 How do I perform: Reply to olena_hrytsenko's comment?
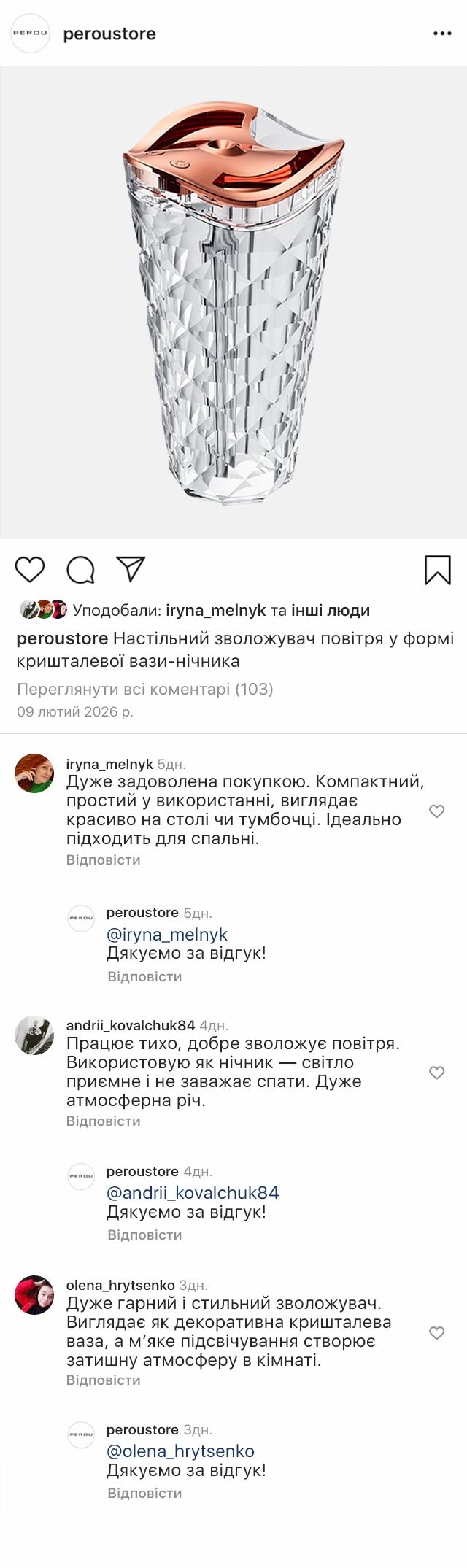pos(103,1380)
